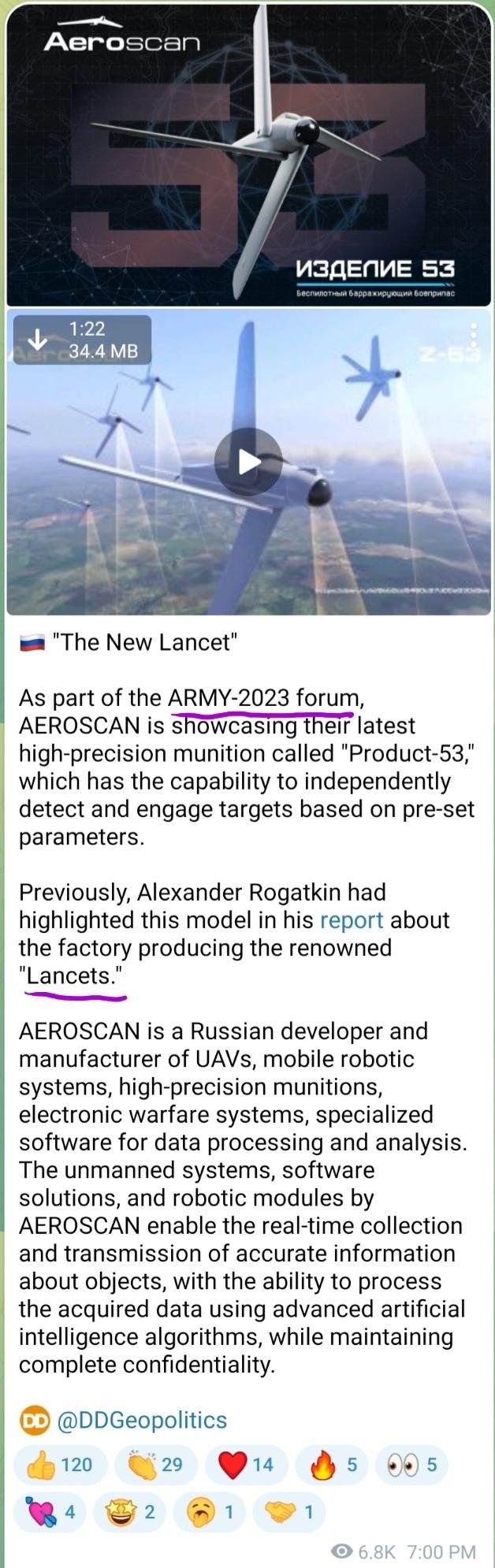This screenshot has height=1568, width=495.
Task: Open the "report" link
Action: pyautogui.click(x=351, y=920)
